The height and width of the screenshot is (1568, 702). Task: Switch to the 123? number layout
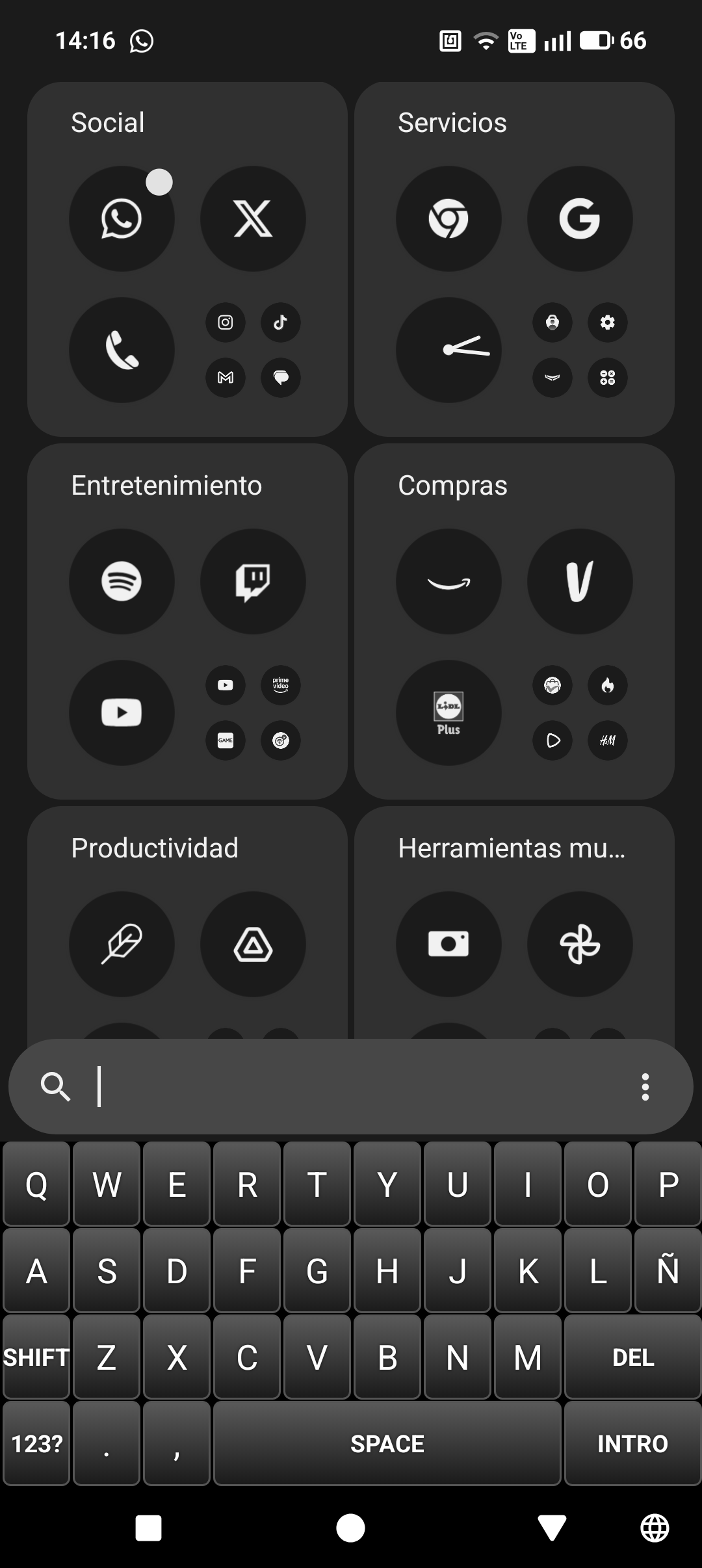(x=35, y=1444)
